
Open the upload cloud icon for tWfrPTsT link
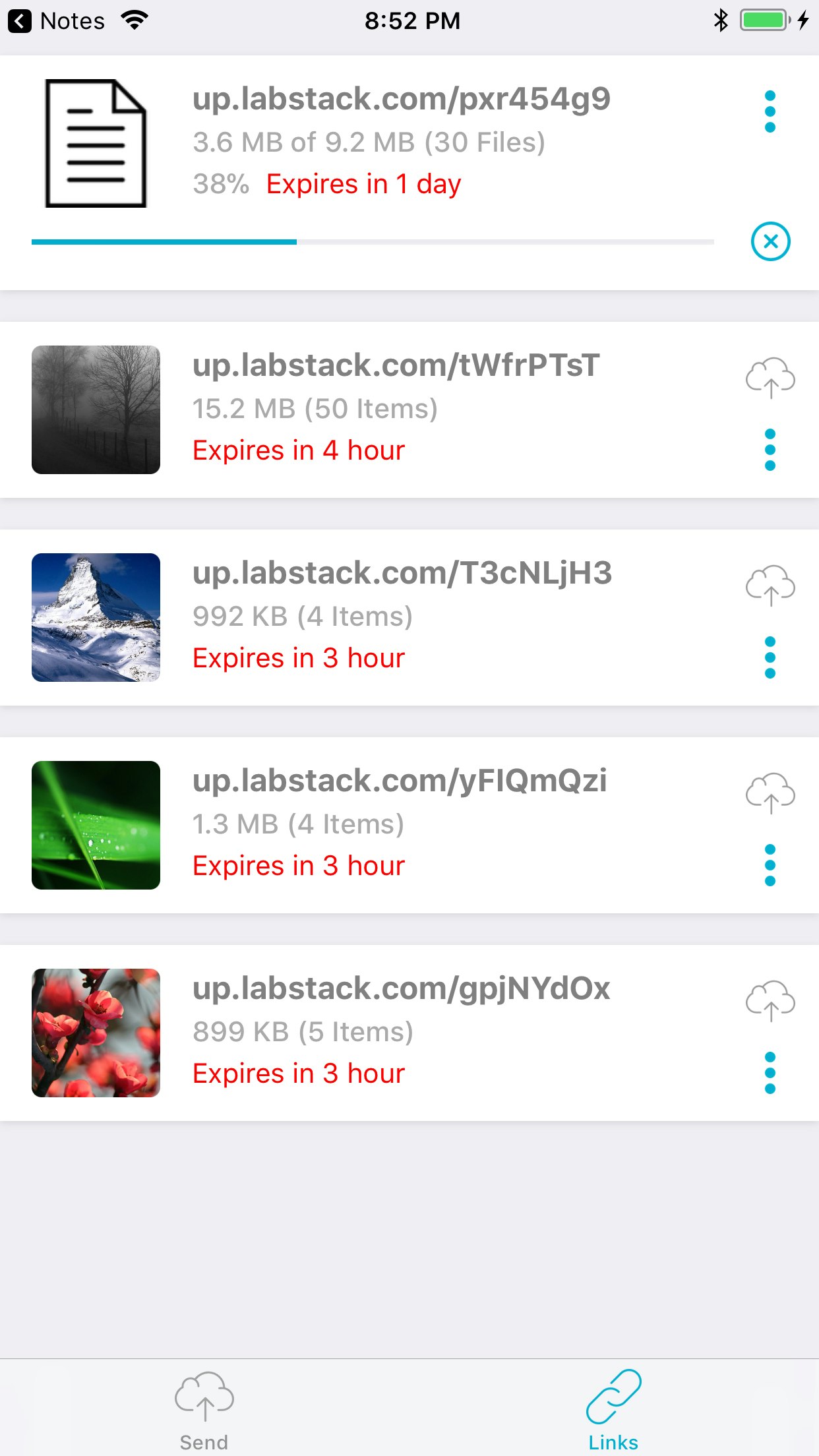(x=770, y=378)
